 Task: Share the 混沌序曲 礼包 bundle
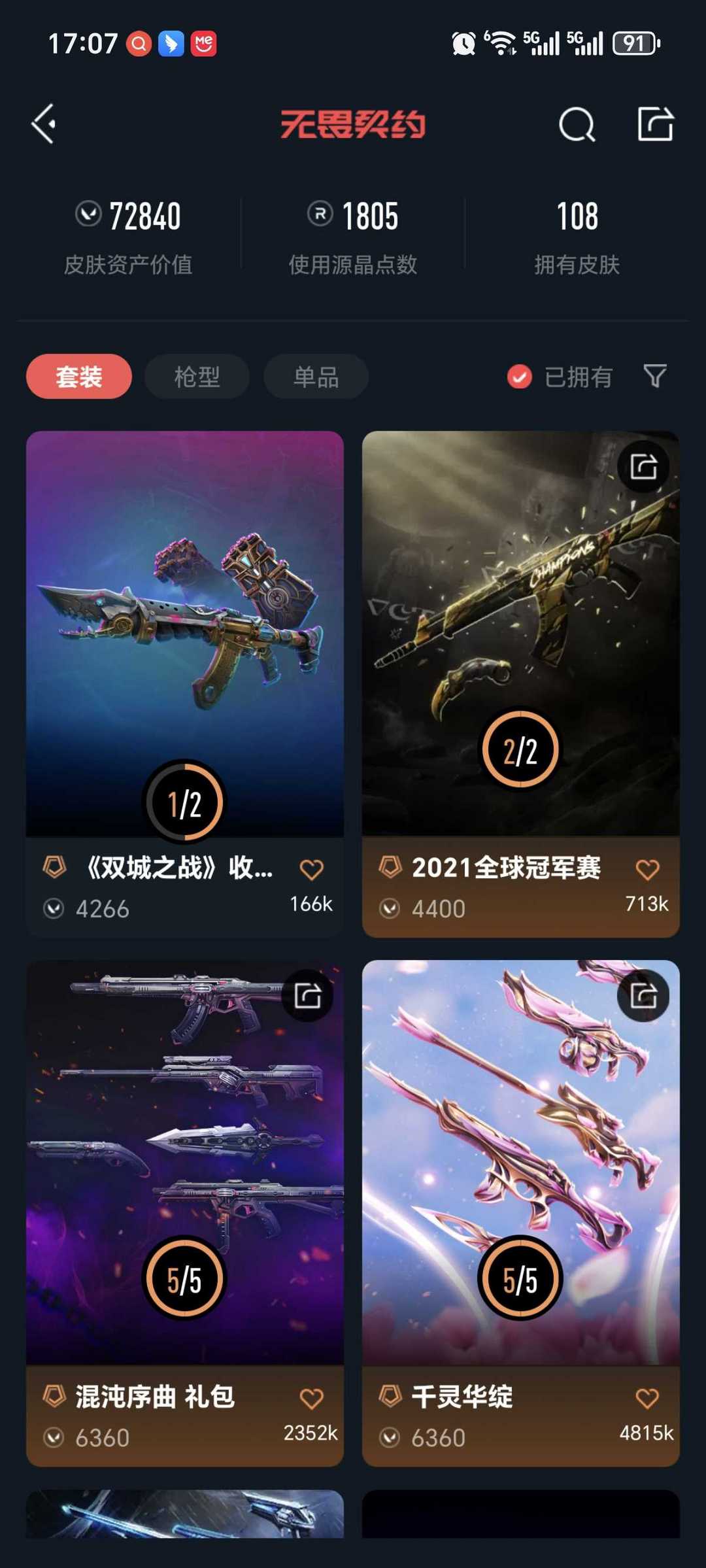(x=307, y=996)
